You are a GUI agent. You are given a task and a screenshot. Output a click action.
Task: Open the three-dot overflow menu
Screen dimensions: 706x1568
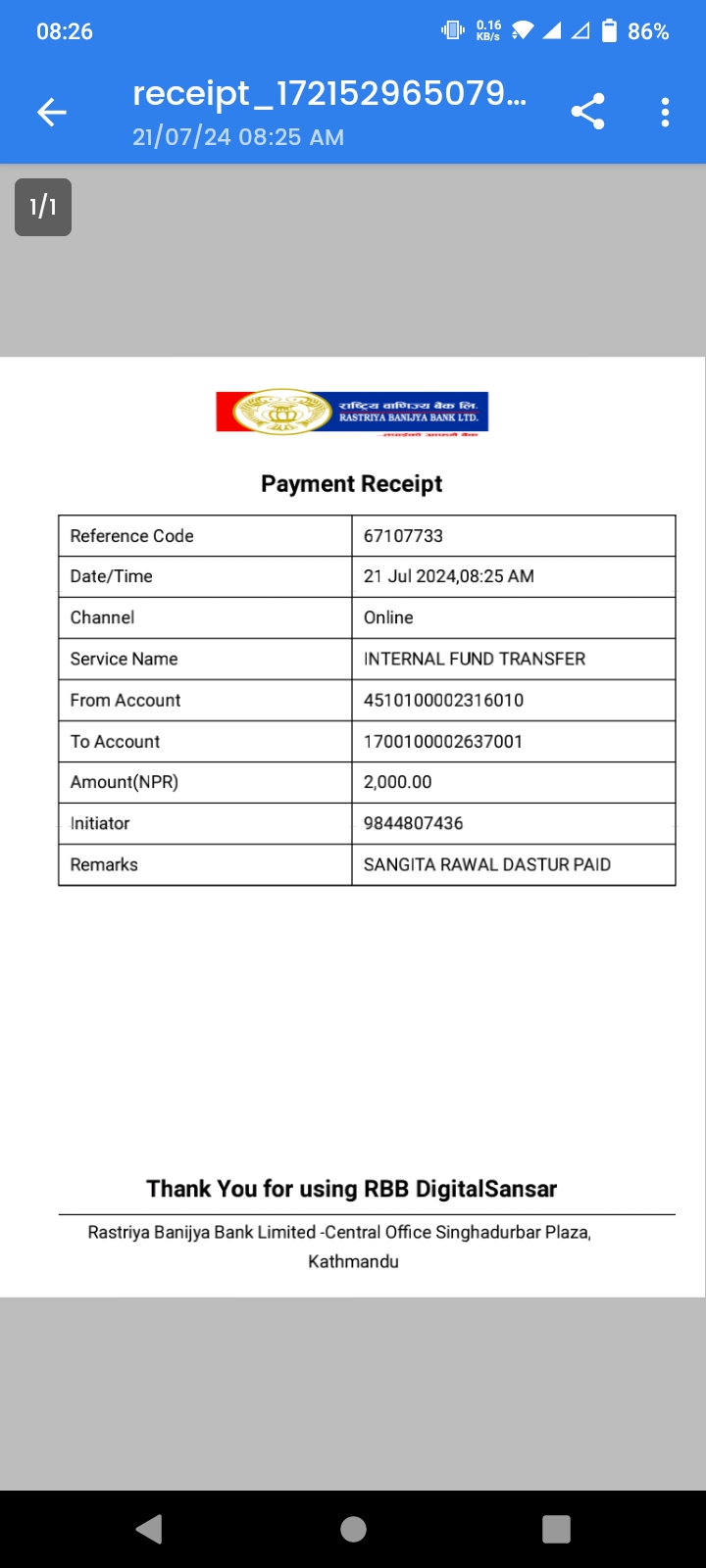(x=665, y=113)
